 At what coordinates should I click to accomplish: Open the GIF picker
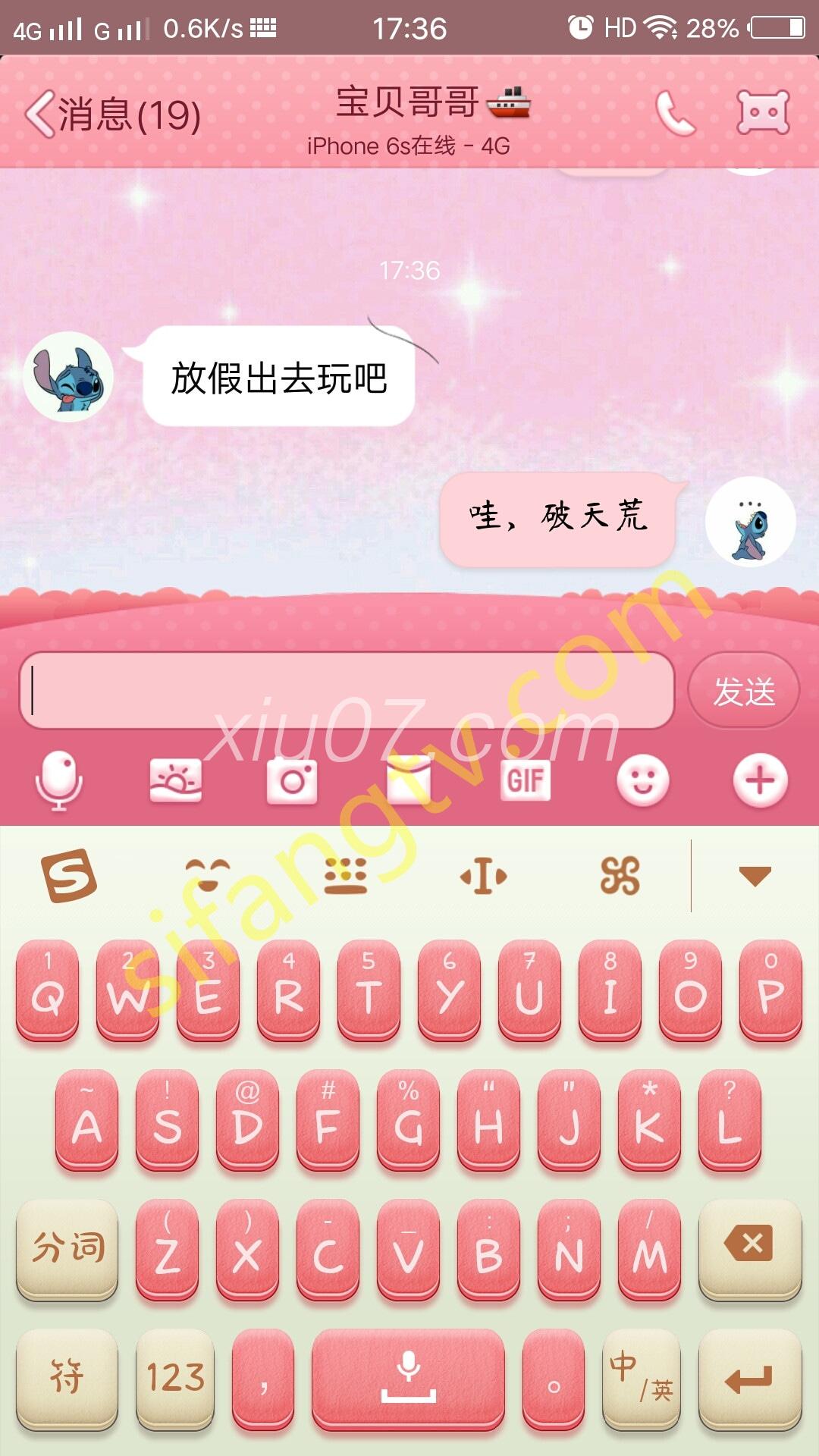(x=526, y=780)
